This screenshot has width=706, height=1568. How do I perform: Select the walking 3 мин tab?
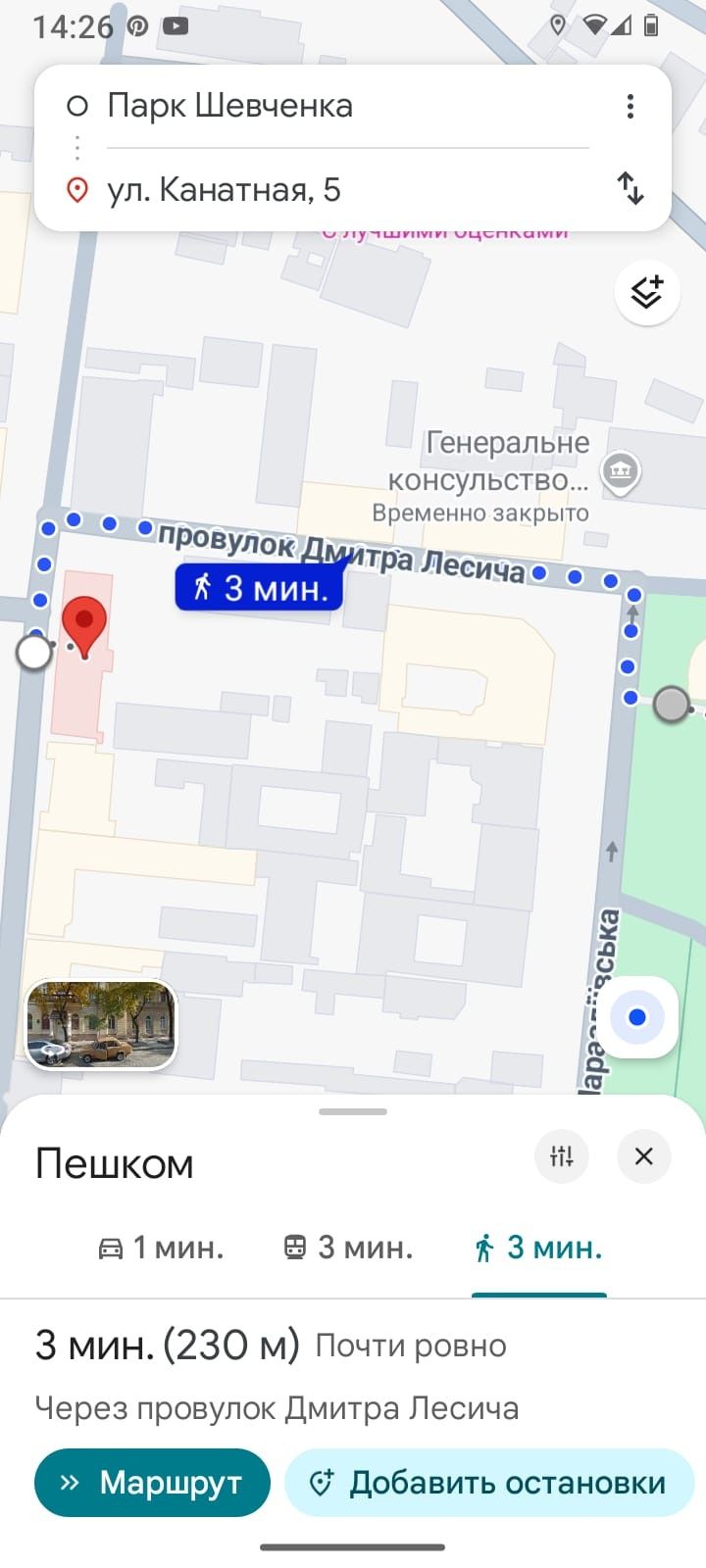pos(538,1247)
